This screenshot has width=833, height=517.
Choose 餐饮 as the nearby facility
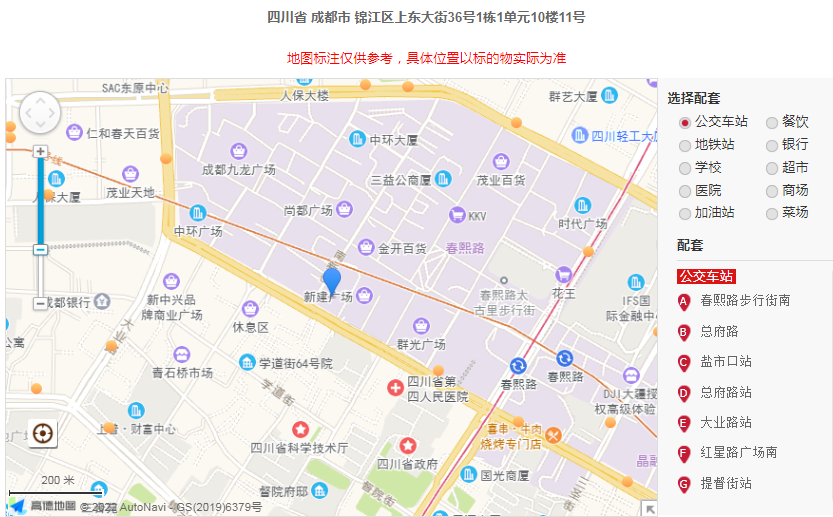pos(772,123)
